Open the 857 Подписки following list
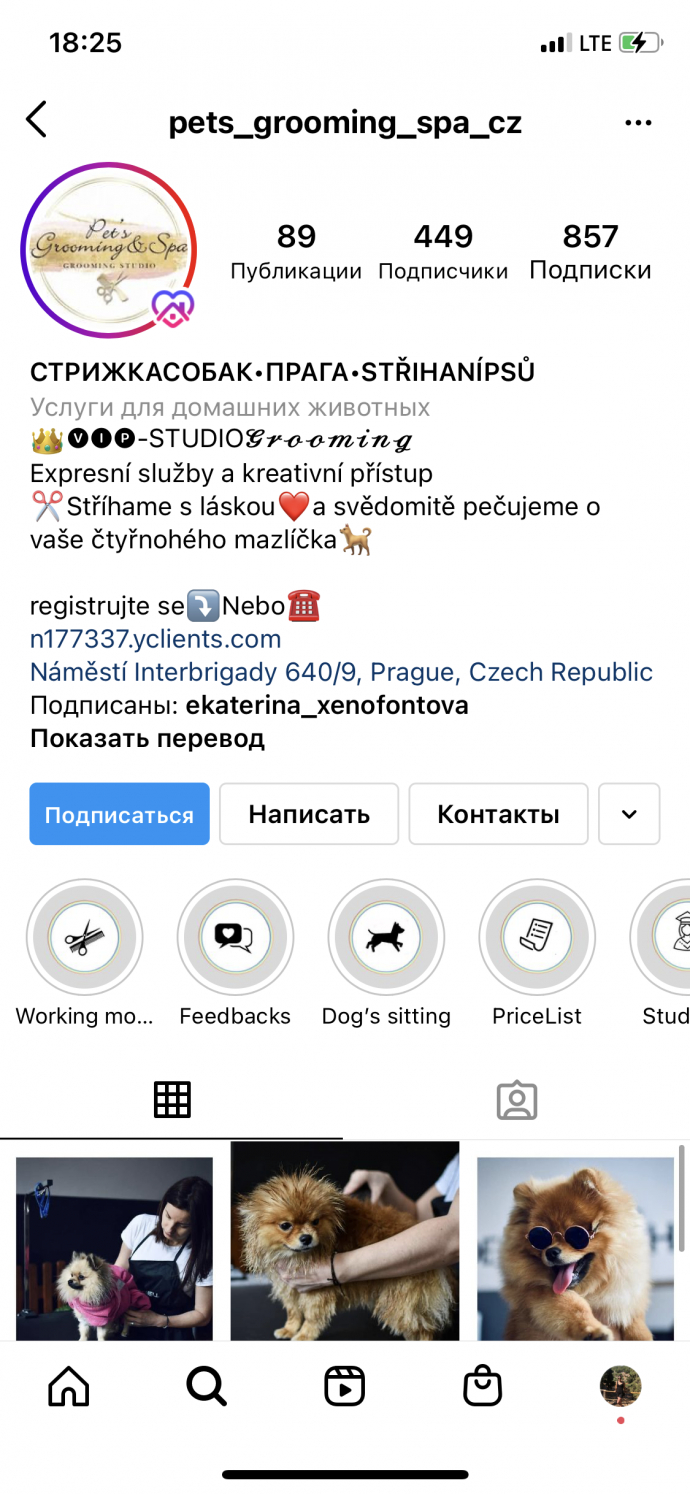The width and height of the screenshot is (690, 1494). pyautogui.click(x=590, y=251)
